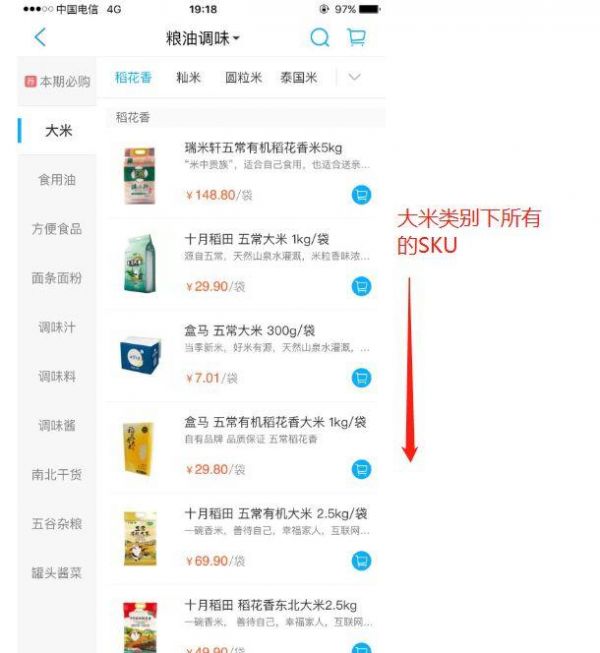
Task: Open 五谷杂粮 category
Action: [x=57, y=524]
